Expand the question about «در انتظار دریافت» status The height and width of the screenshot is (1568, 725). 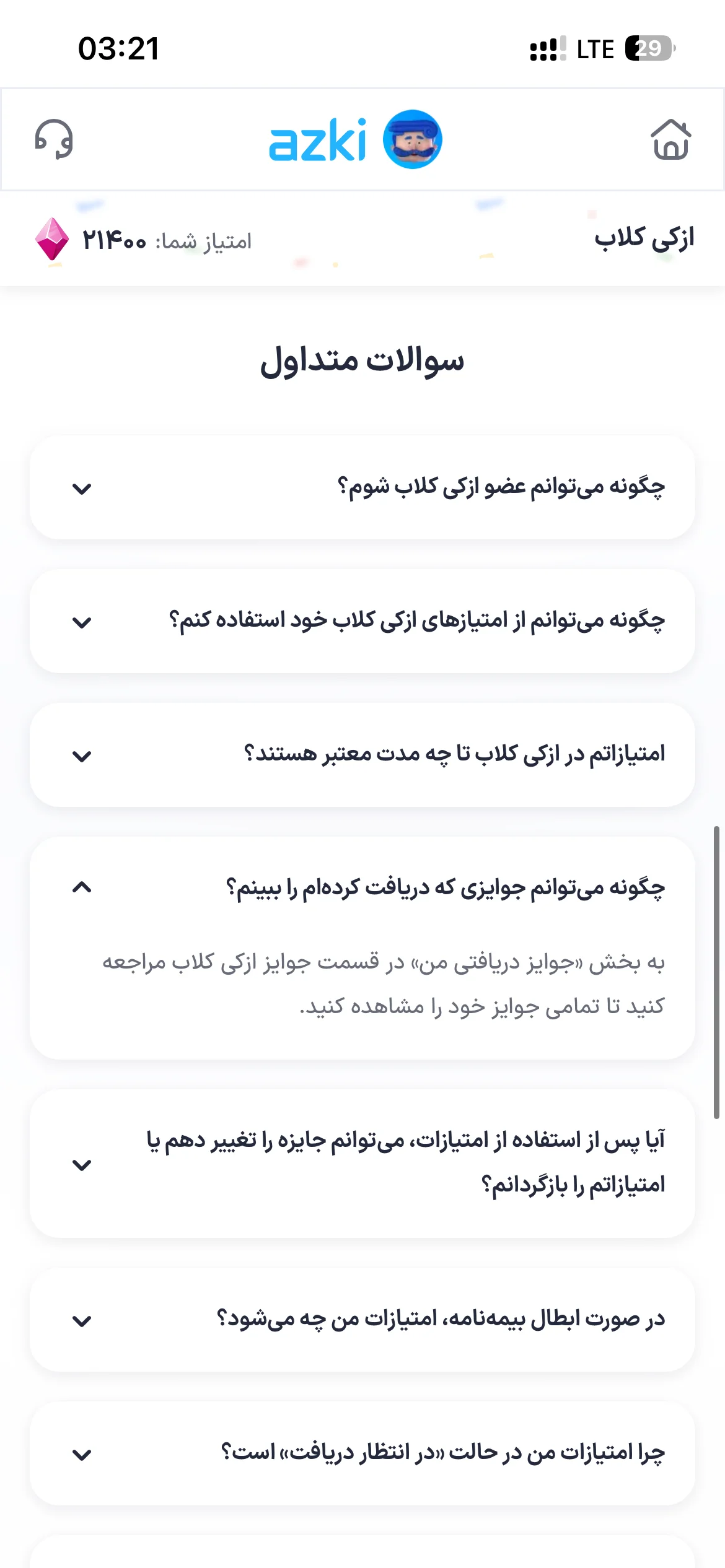362,1453
